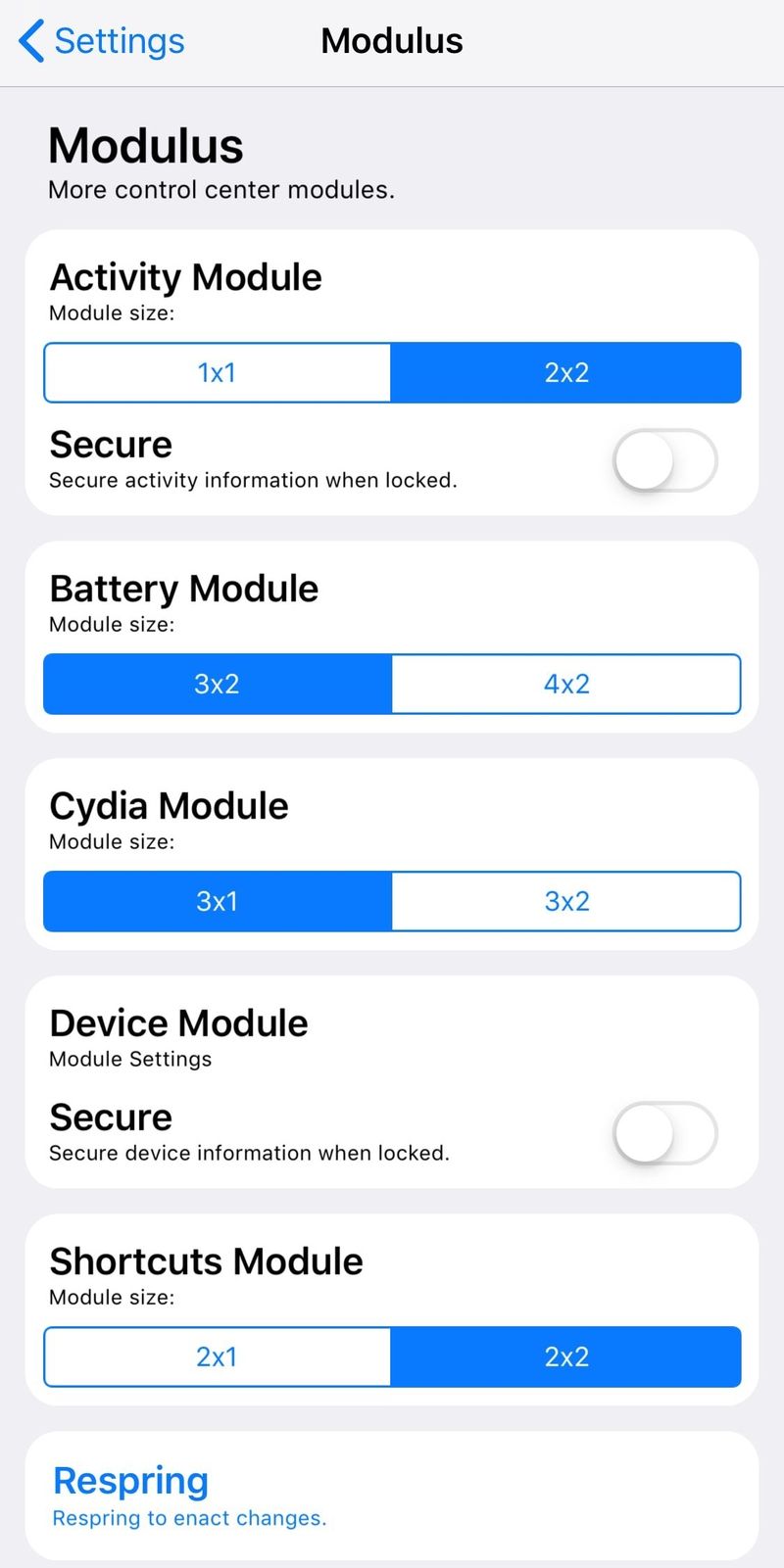Enable Secure activity information toggle
Viewport: 784px width, 1568px height.
pos(665,460)
